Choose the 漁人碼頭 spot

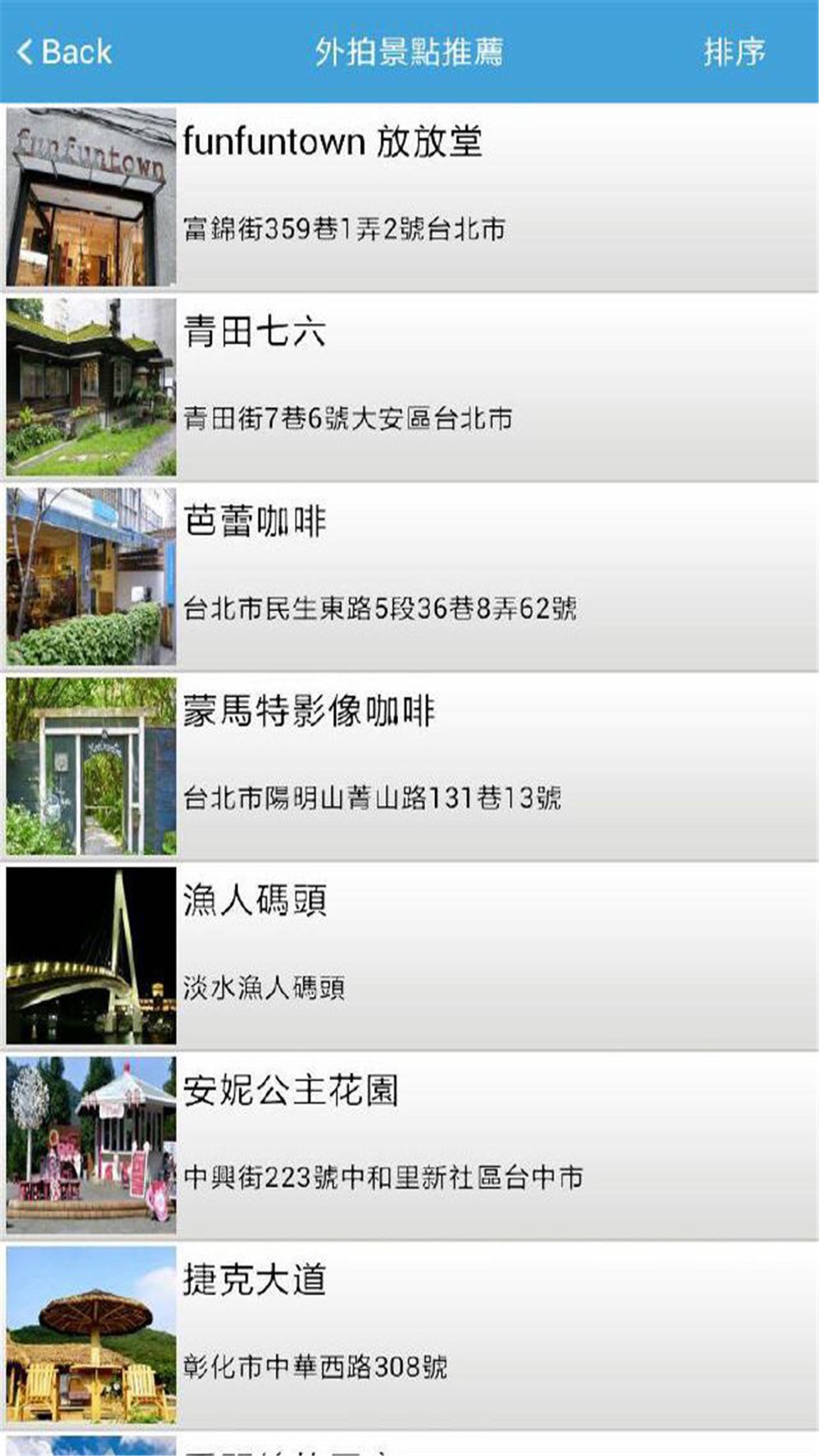409,956
